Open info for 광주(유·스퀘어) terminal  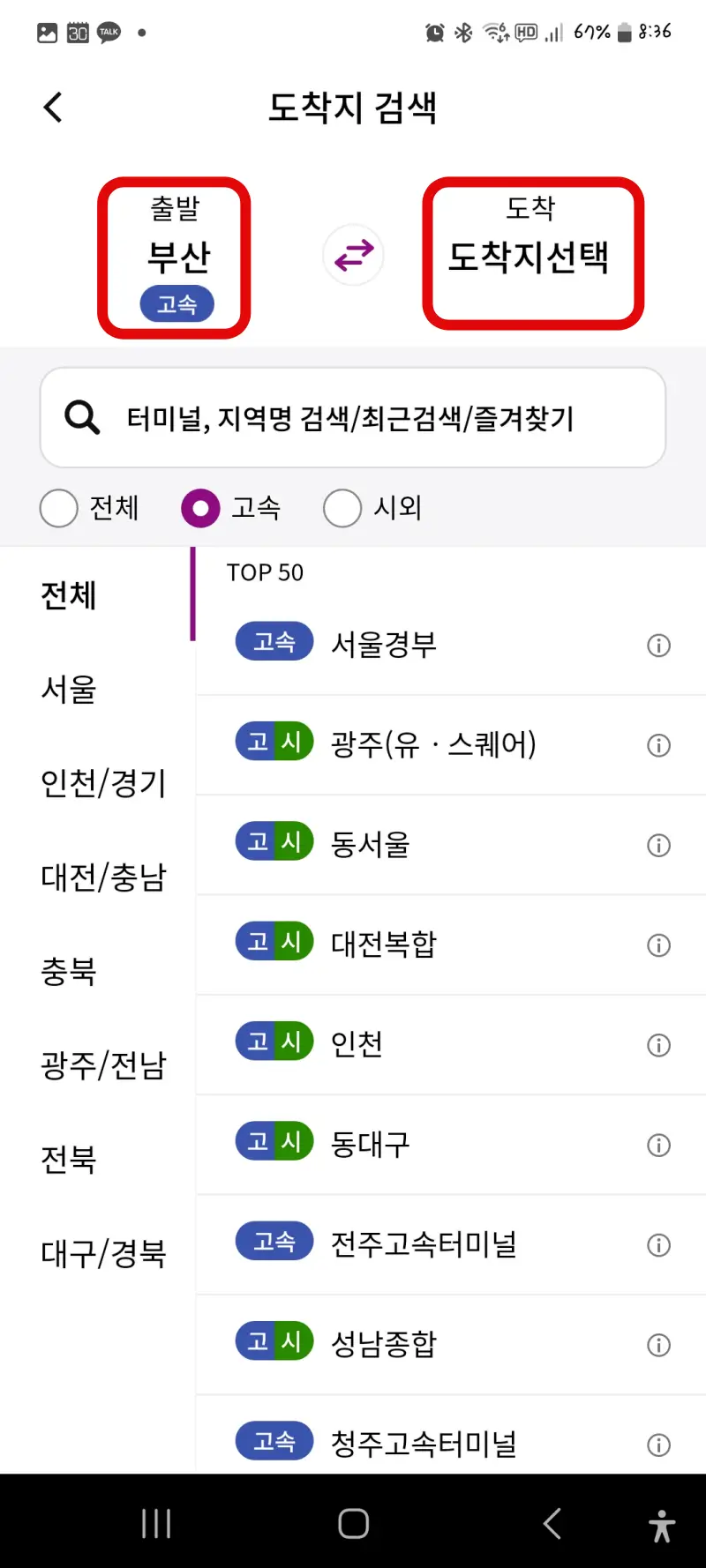(x=658, y=745)
